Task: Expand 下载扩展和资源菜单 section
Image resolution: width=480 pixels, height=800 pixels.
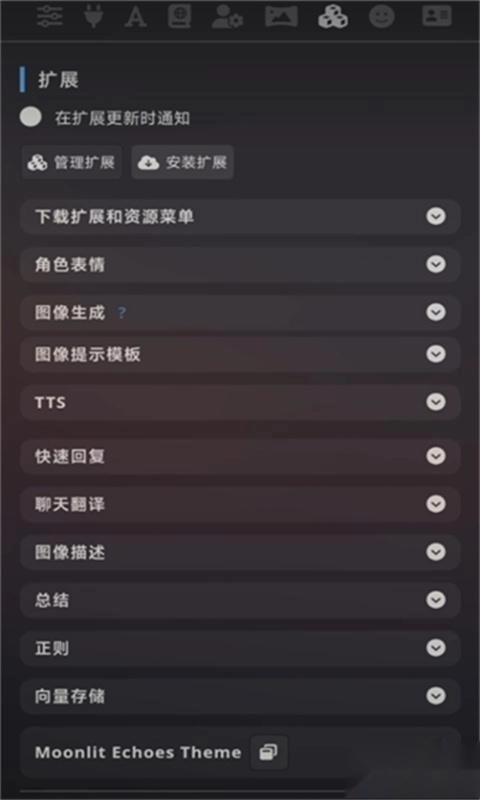Action: point(240,216)
